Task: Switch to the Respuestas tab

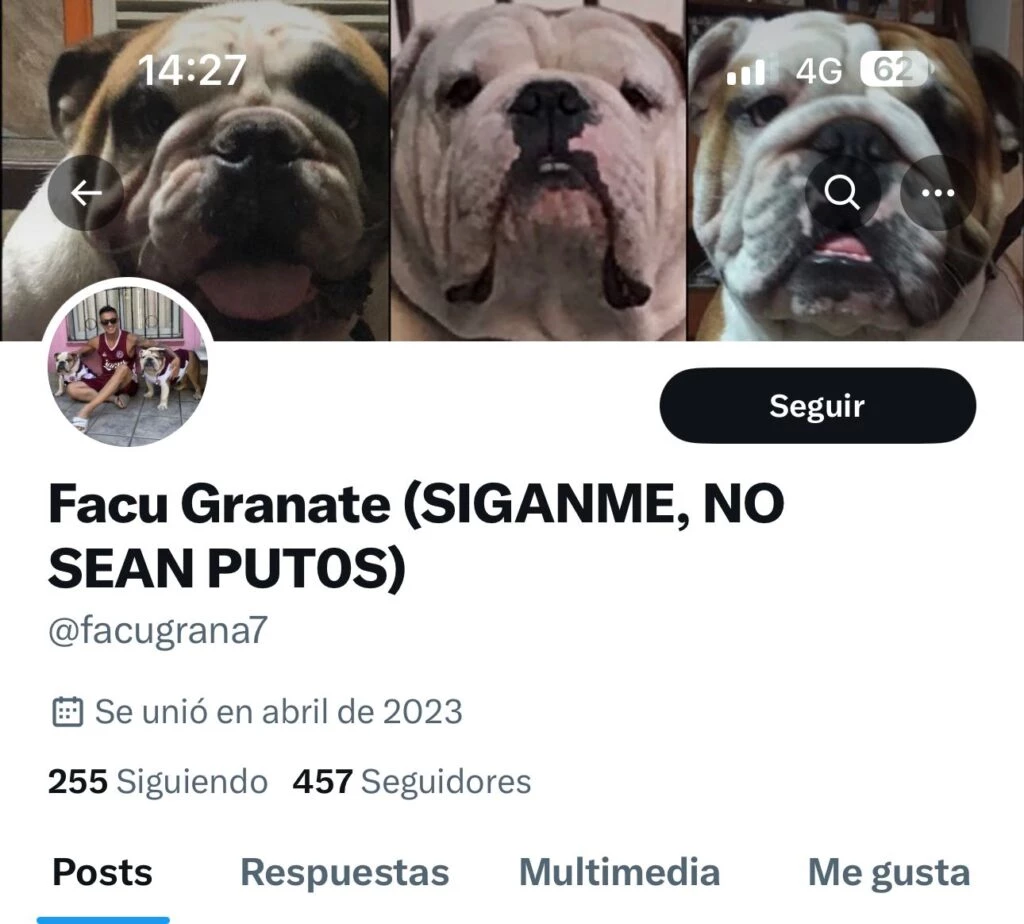Action: (344, 872)
